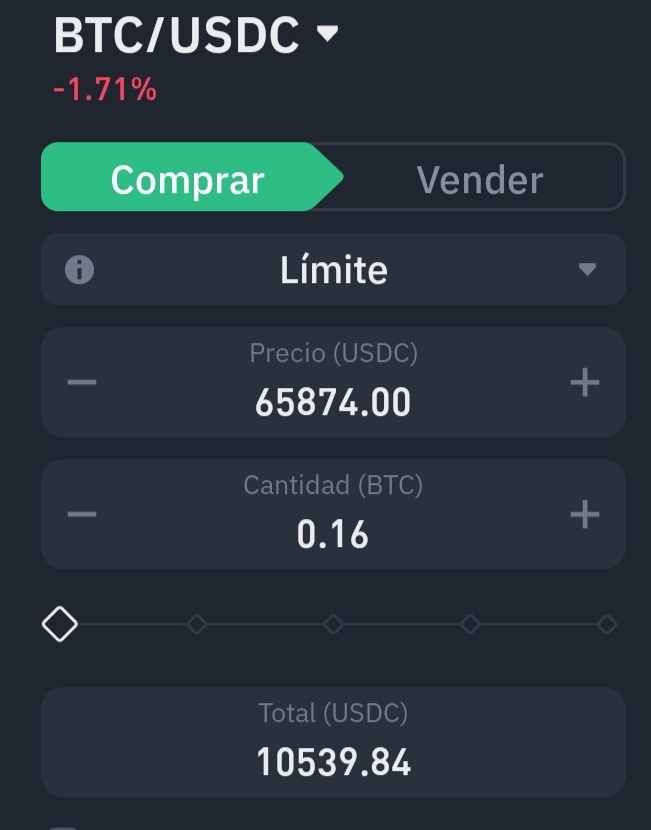Increase the Cantidad (BTC) amount

click(584, 515)
